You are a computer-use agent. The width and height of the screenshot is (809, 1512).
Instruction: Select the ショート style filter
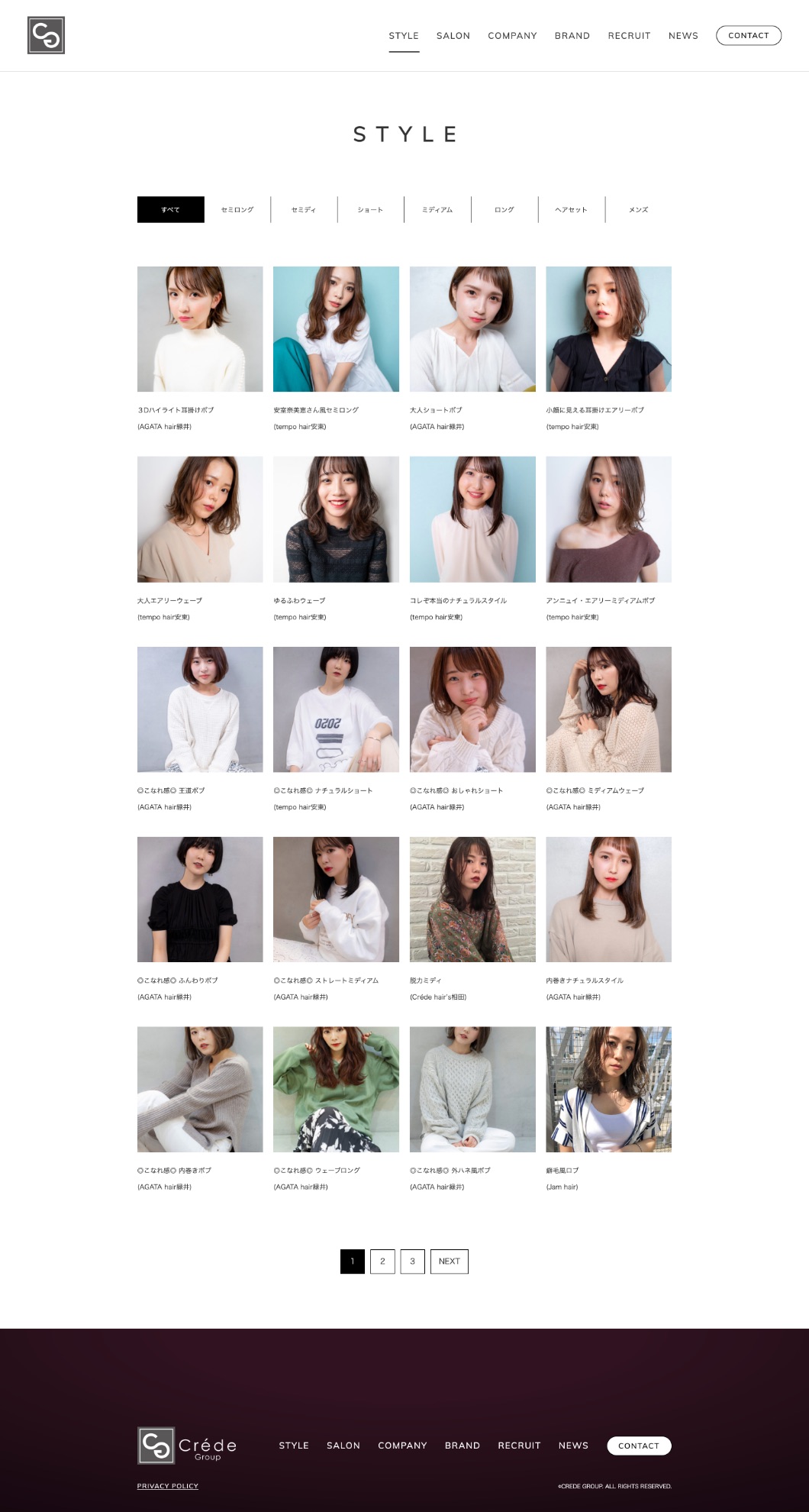[x=370, y=210]
